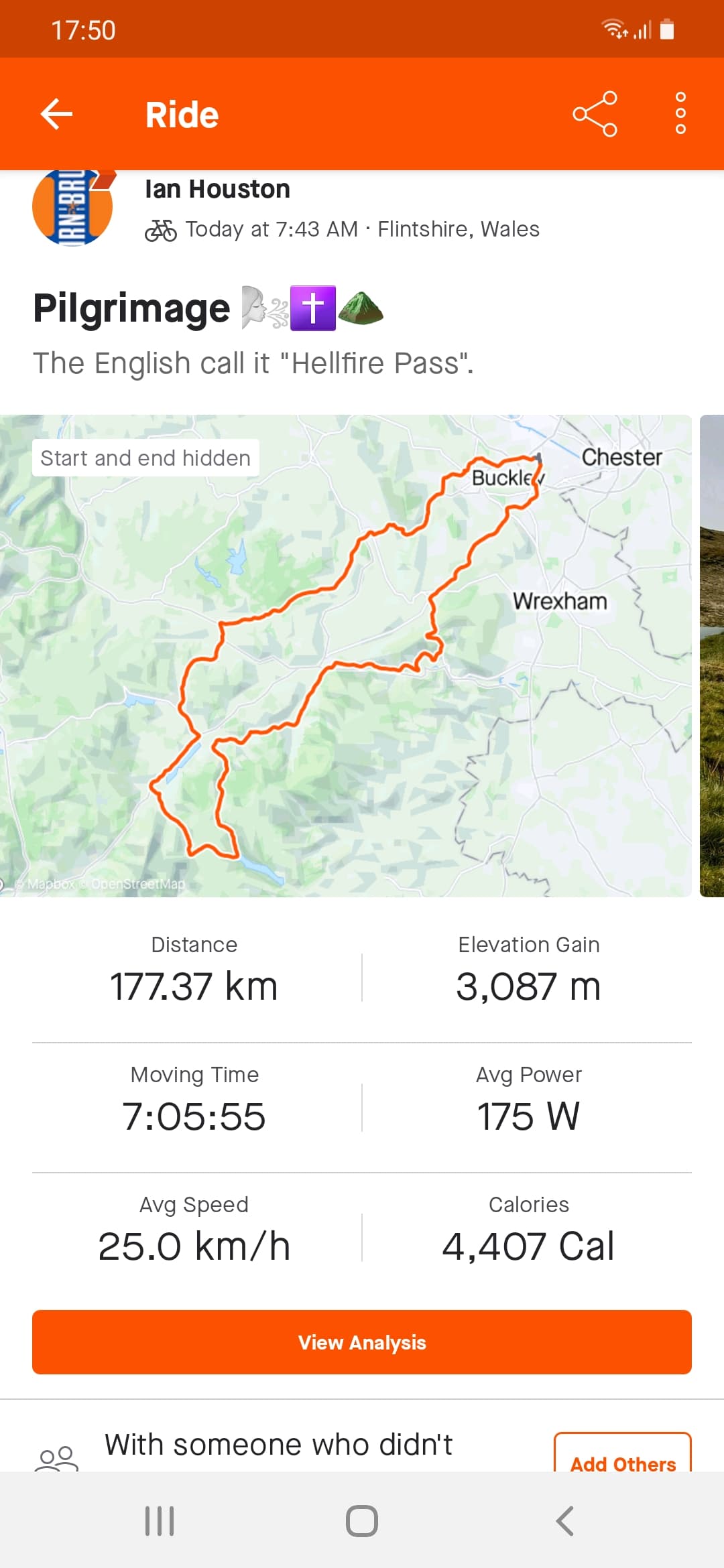The height and width of the screenshot is (1568, 724).
Task: Open the three-dot overflow menu
Action: tap(680, 114)
